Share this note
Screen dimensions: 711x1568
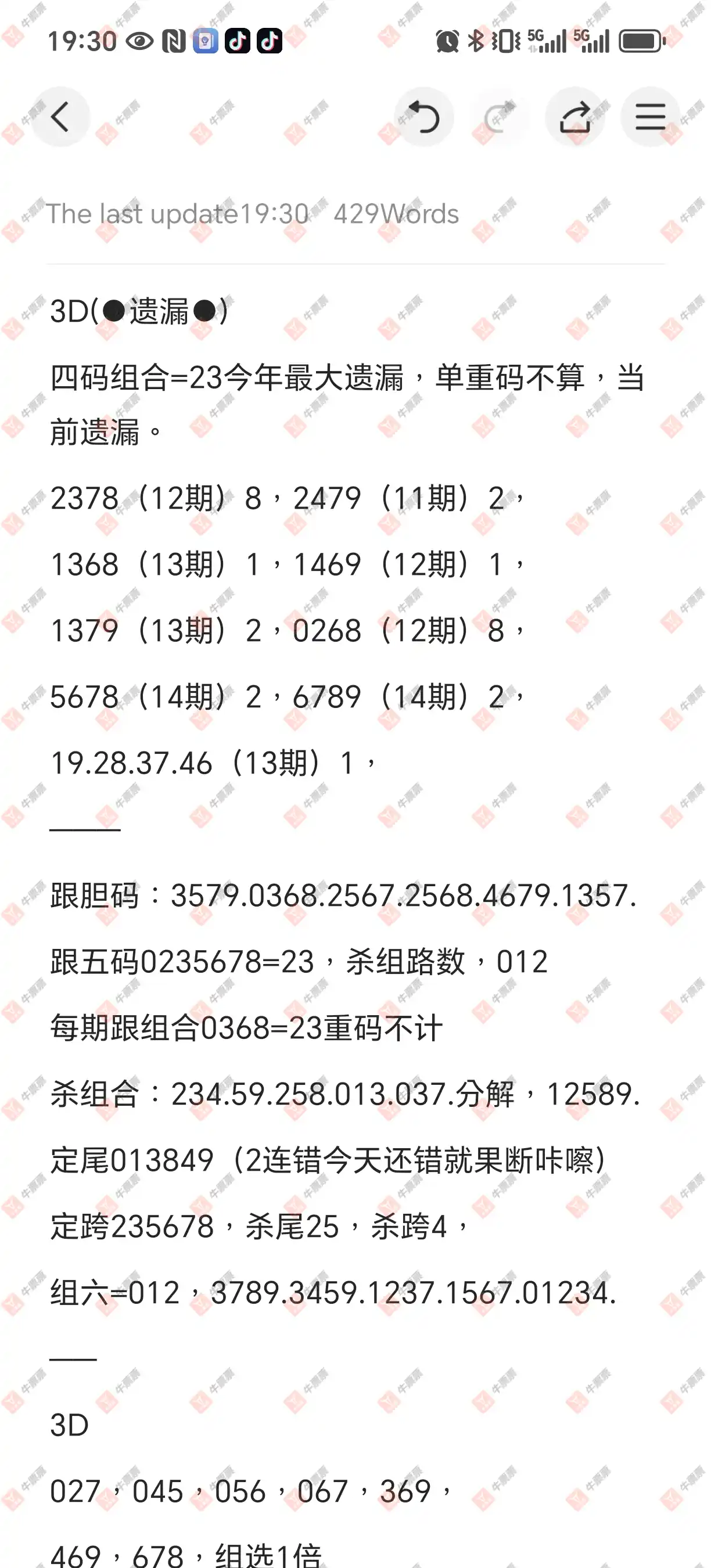tap(575, 117)
